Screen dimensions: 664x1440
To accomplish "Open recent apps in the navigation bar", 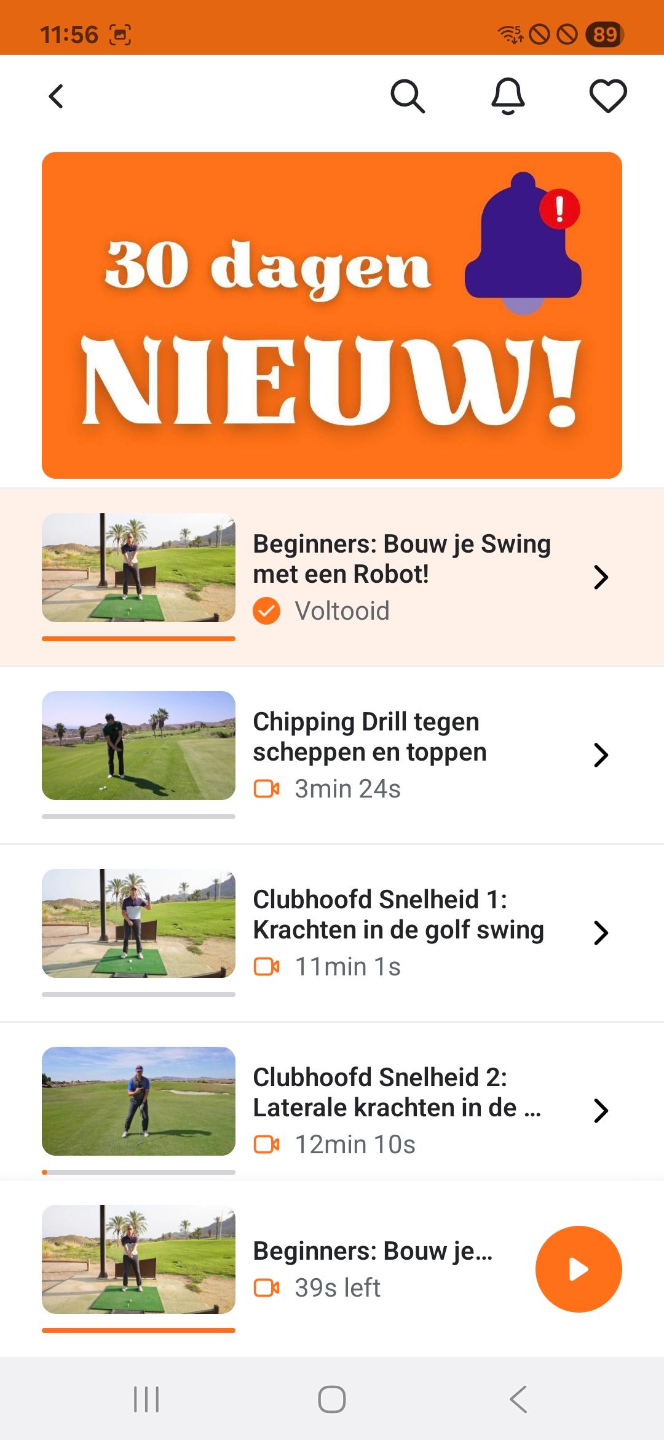I will [146, 1399].
